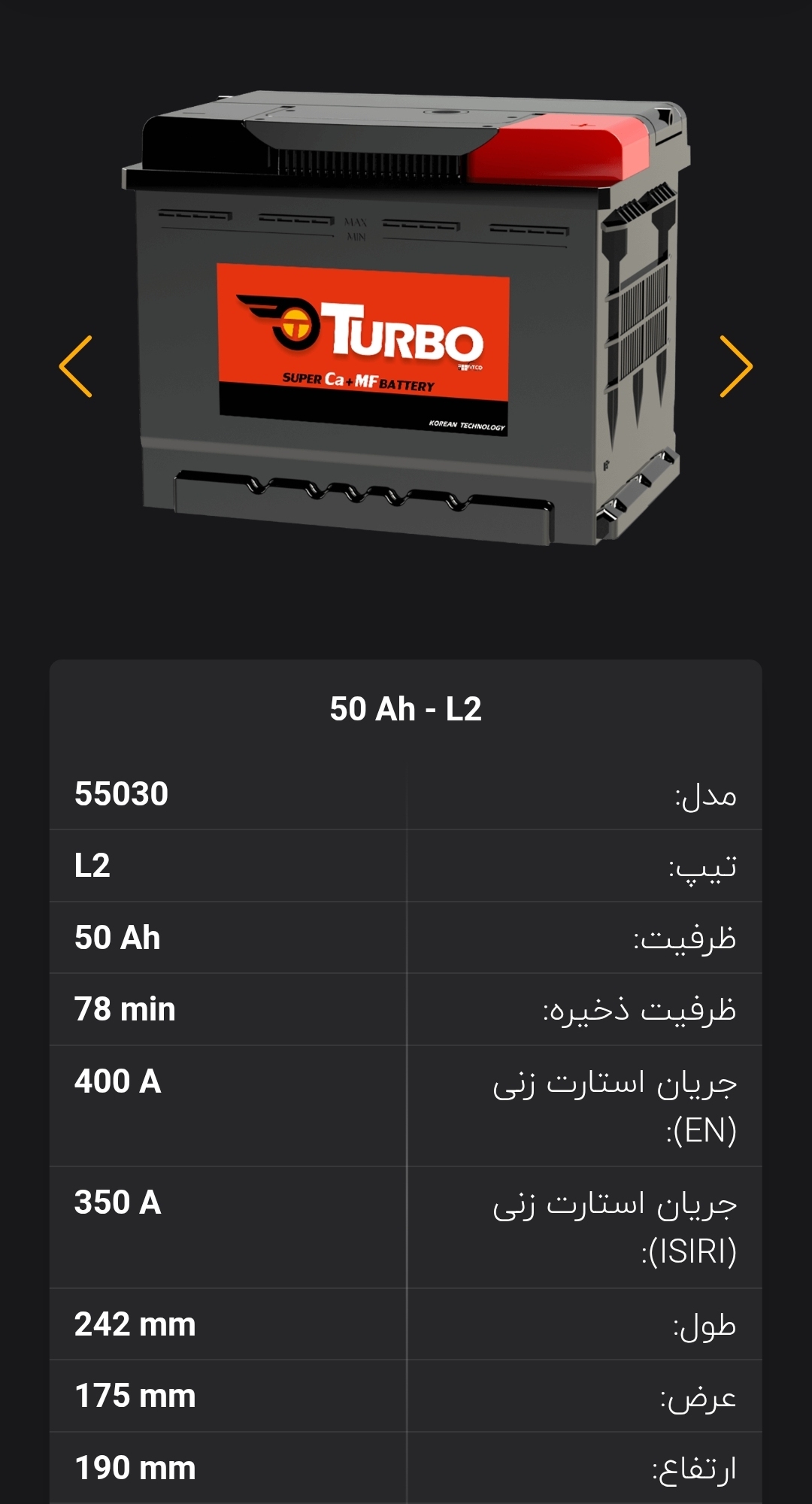Screen dimensions: 812x1504
Task: Show the next battery with the right arrow
Action: (735, 366)
